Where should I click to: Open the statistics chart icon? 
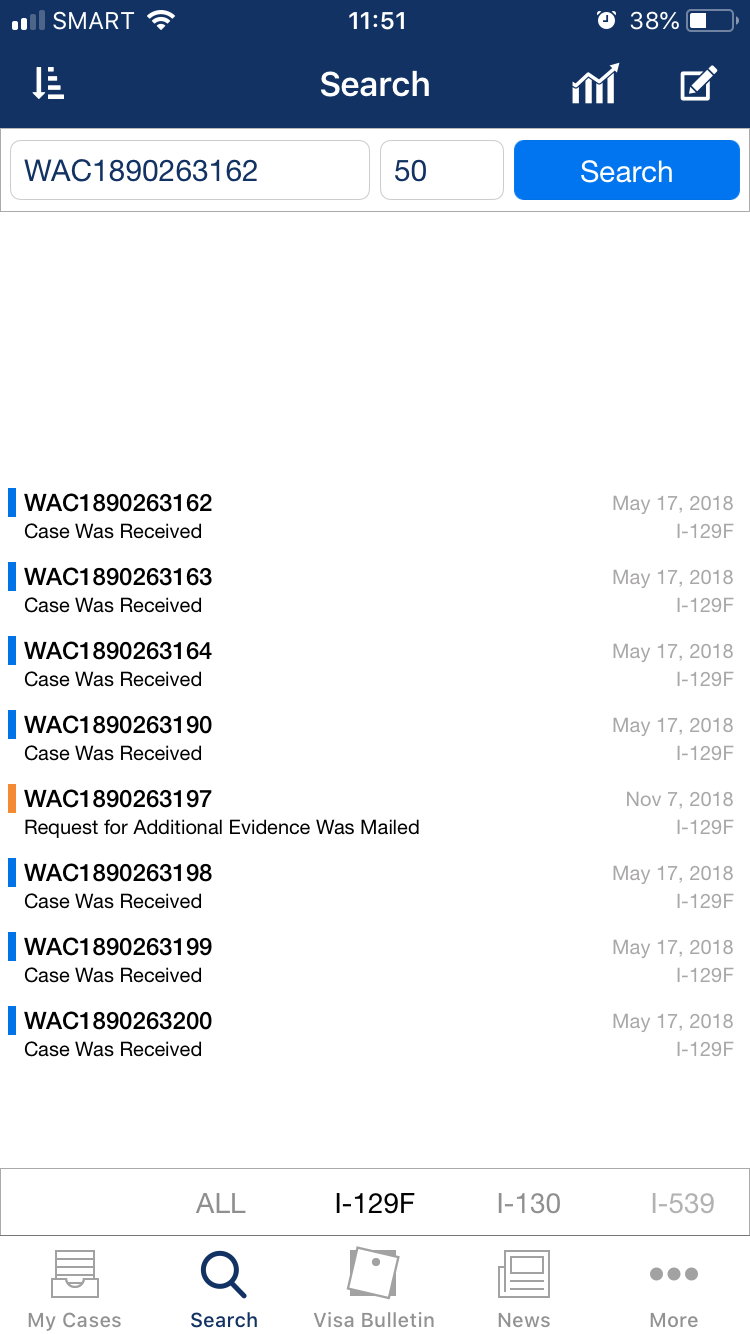(x=595, y=84)
